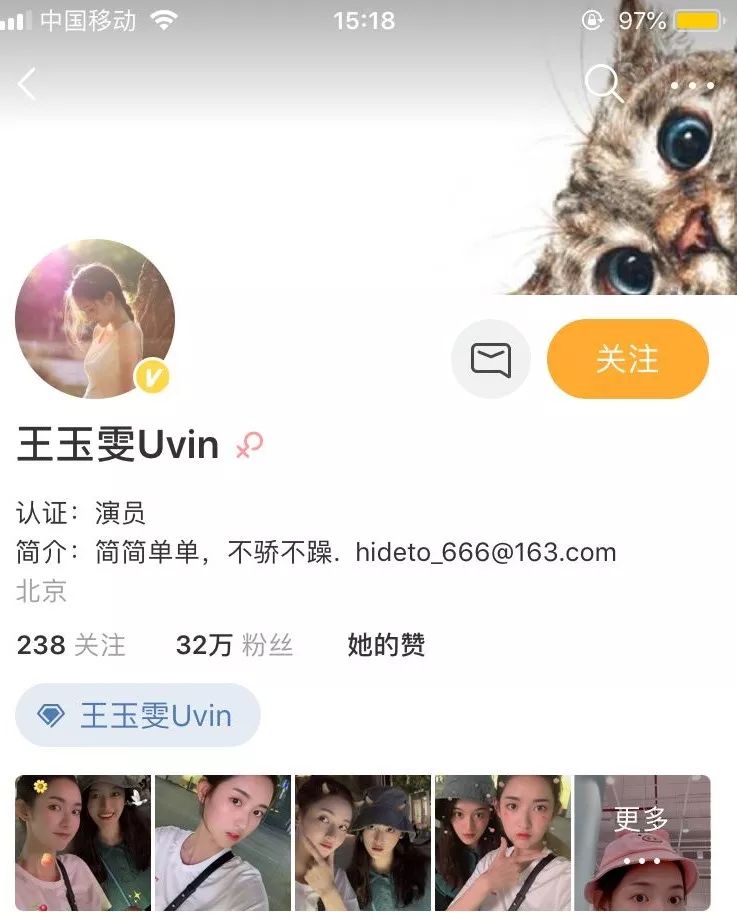The image size is (737, 919).
Task: Open the third album photo thumbnail
Action: pyautogui.click(x=363, y=843)
